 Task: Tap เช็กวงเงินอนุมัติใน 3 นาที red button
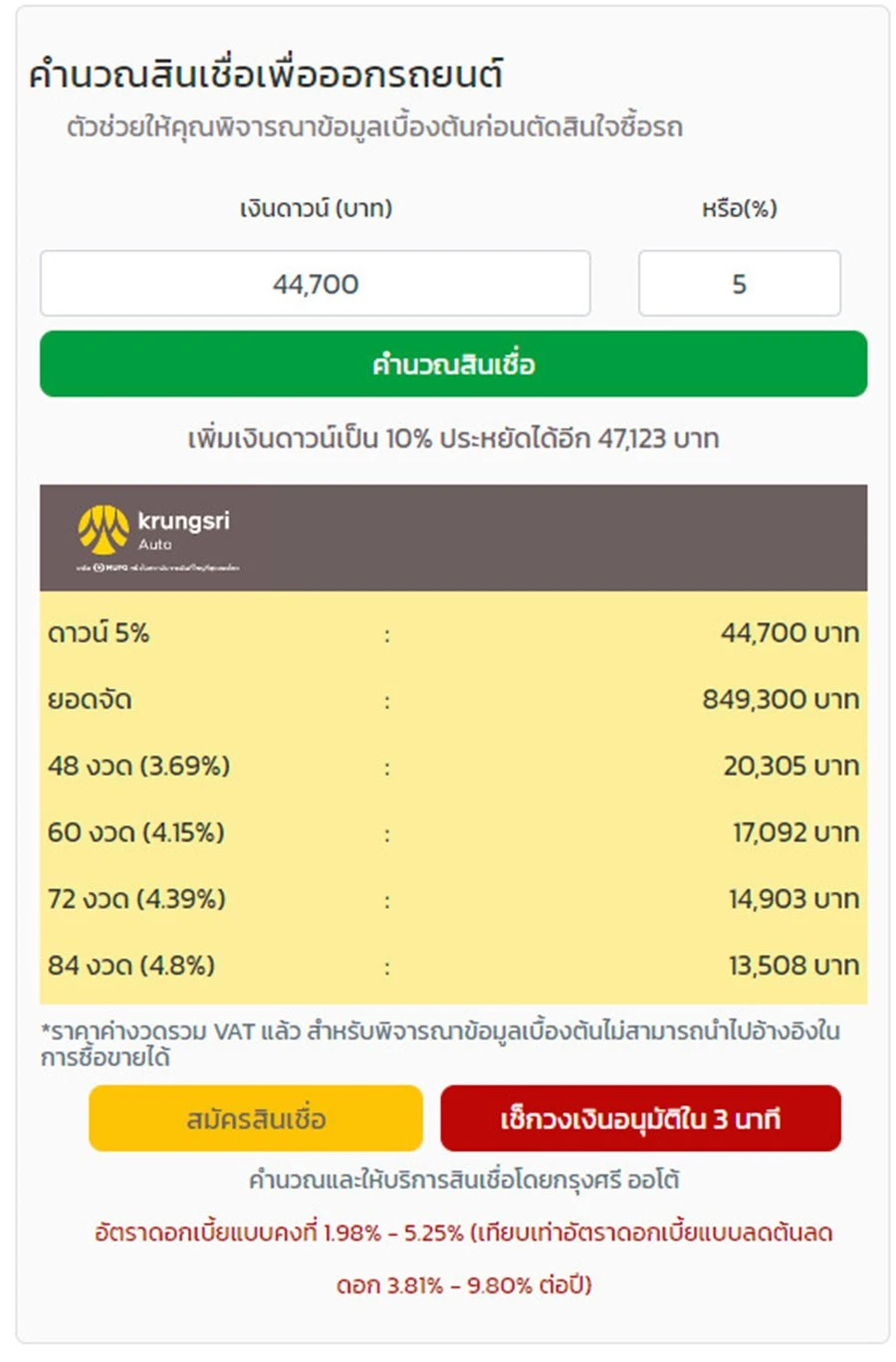pyautogui.click(x=640, y=1118)
